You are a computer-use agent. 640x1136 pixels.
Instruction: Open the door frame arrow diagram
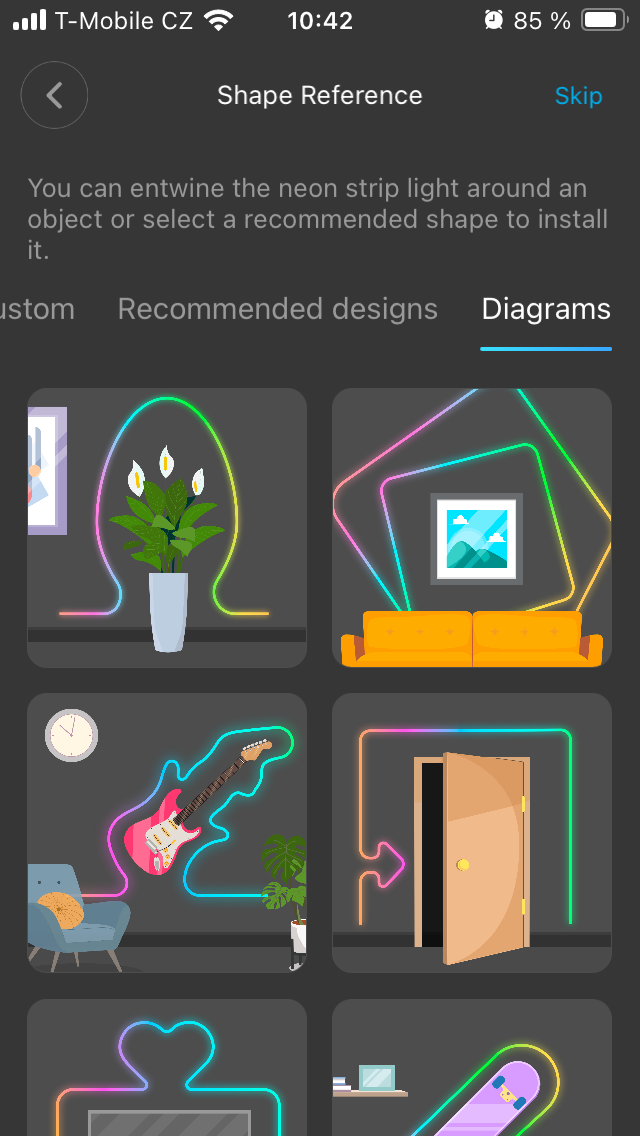tap(471, 833)
